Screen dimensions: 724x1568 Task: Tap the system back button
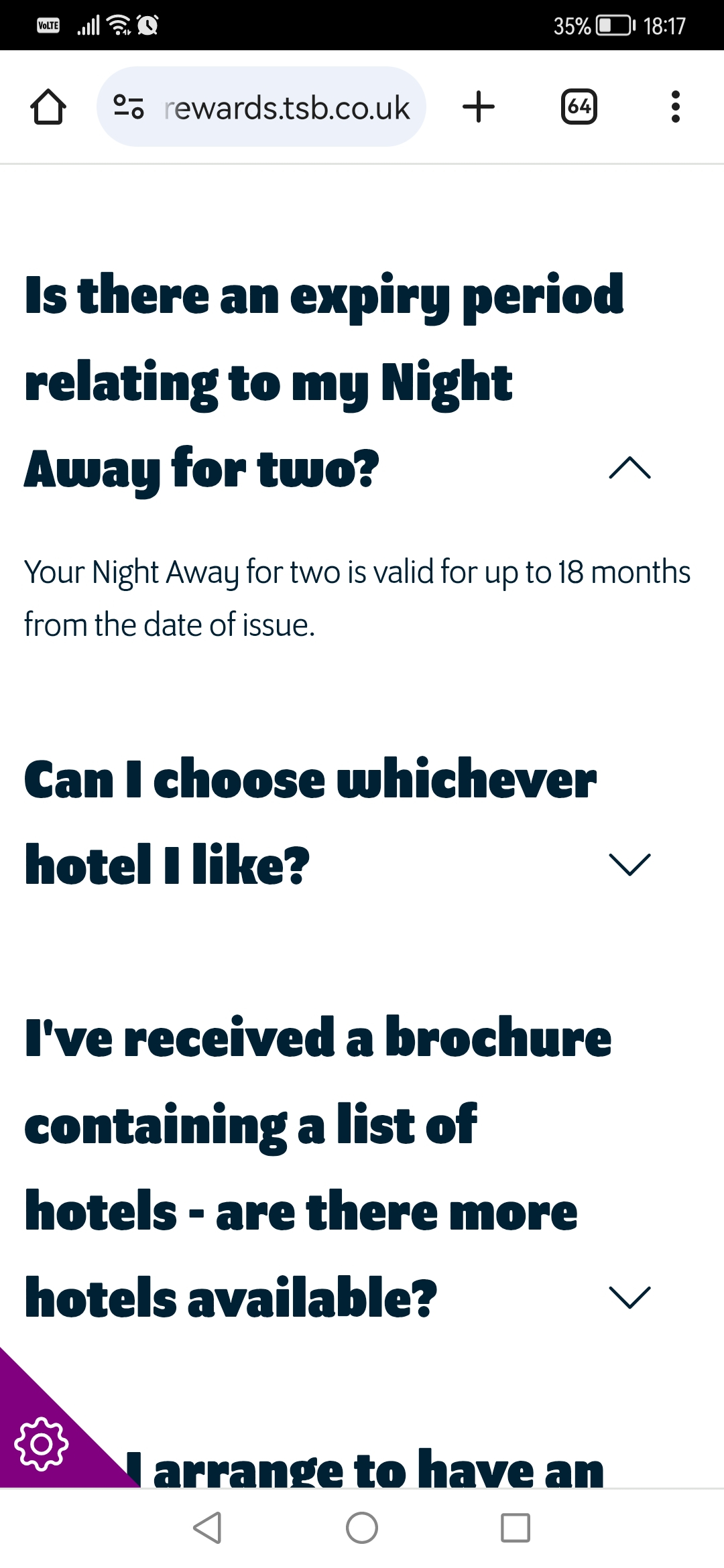tap(207, 1528)
